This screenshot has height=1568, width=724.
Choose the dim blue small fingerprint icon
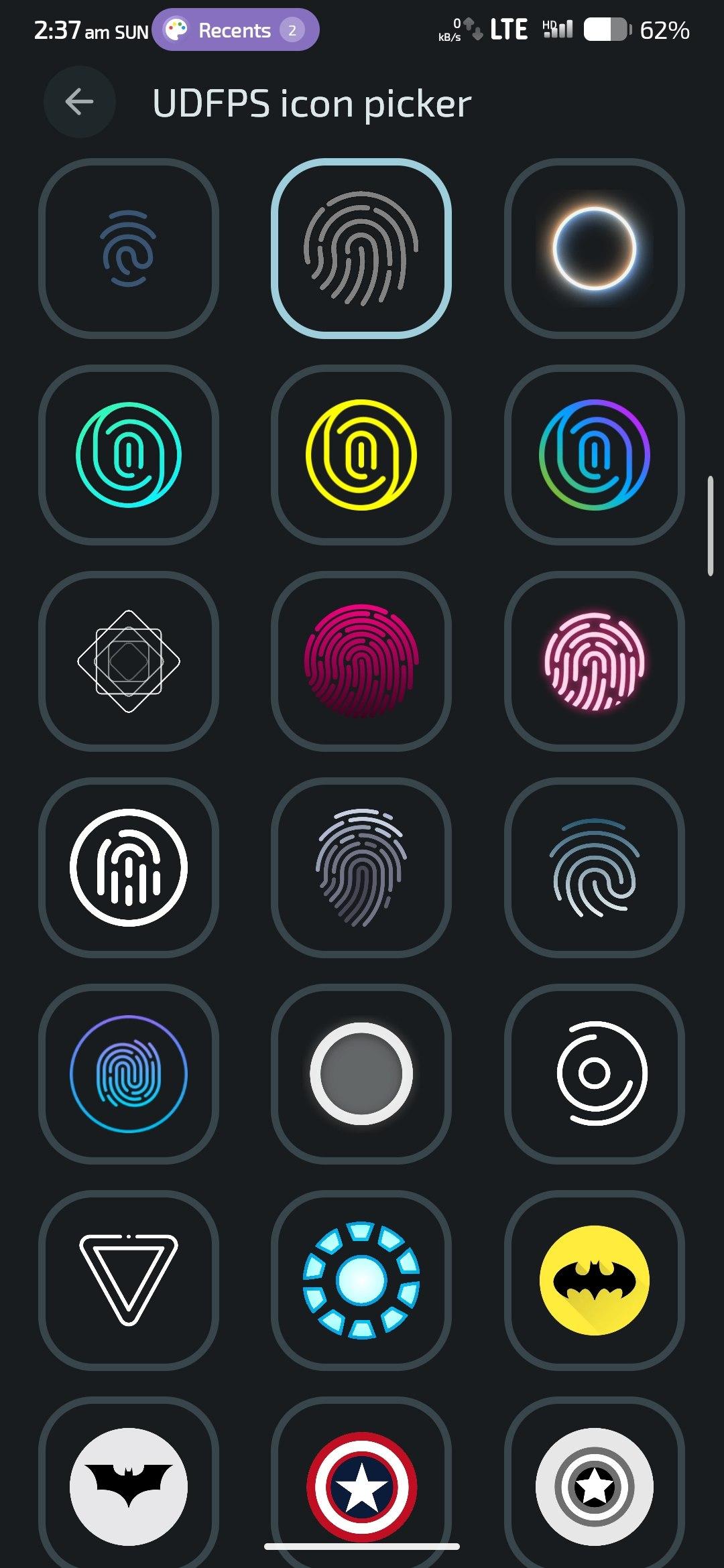tap(129, 249)
